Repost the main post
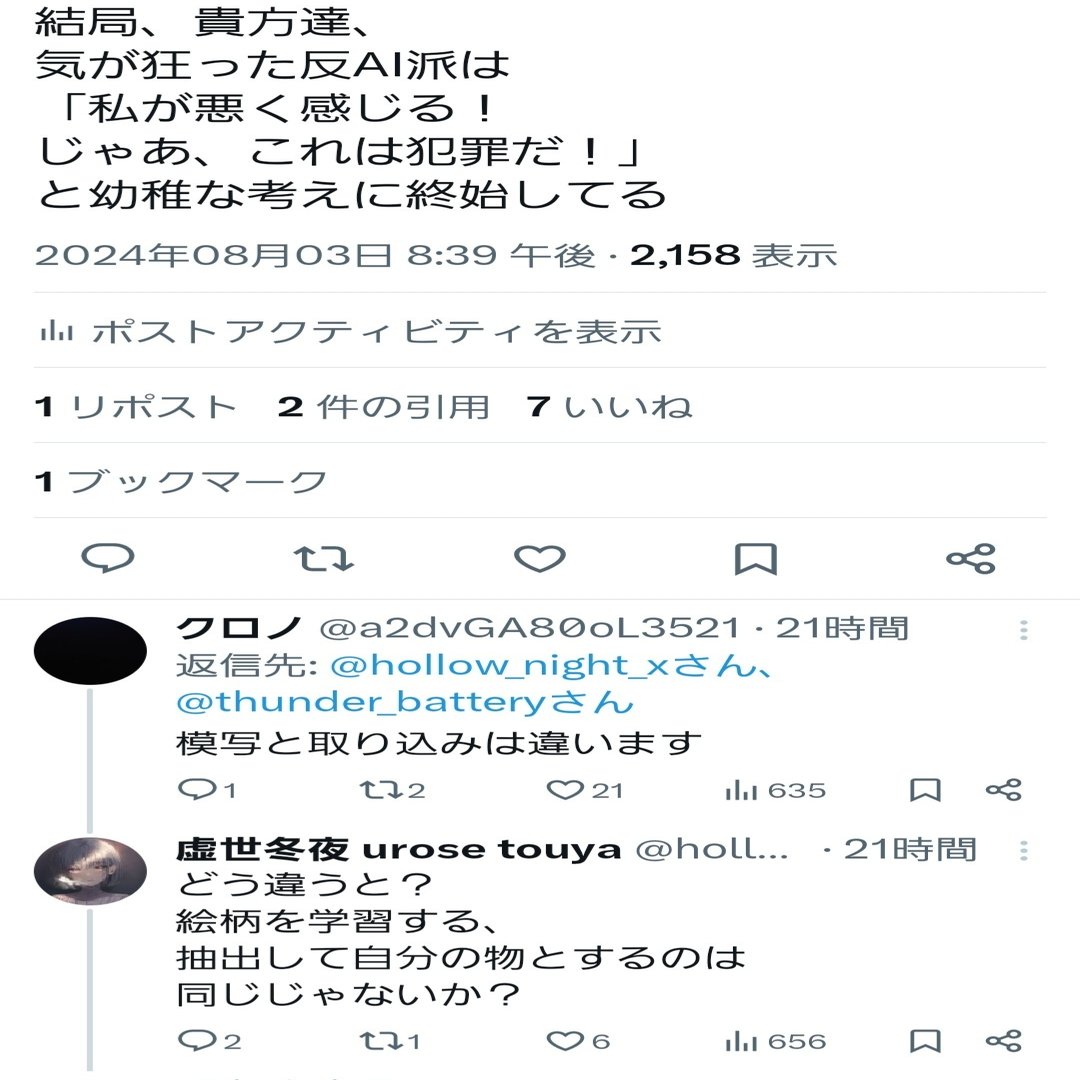1080x1080 pixels. pyautogui.click(x=324, y=558)
